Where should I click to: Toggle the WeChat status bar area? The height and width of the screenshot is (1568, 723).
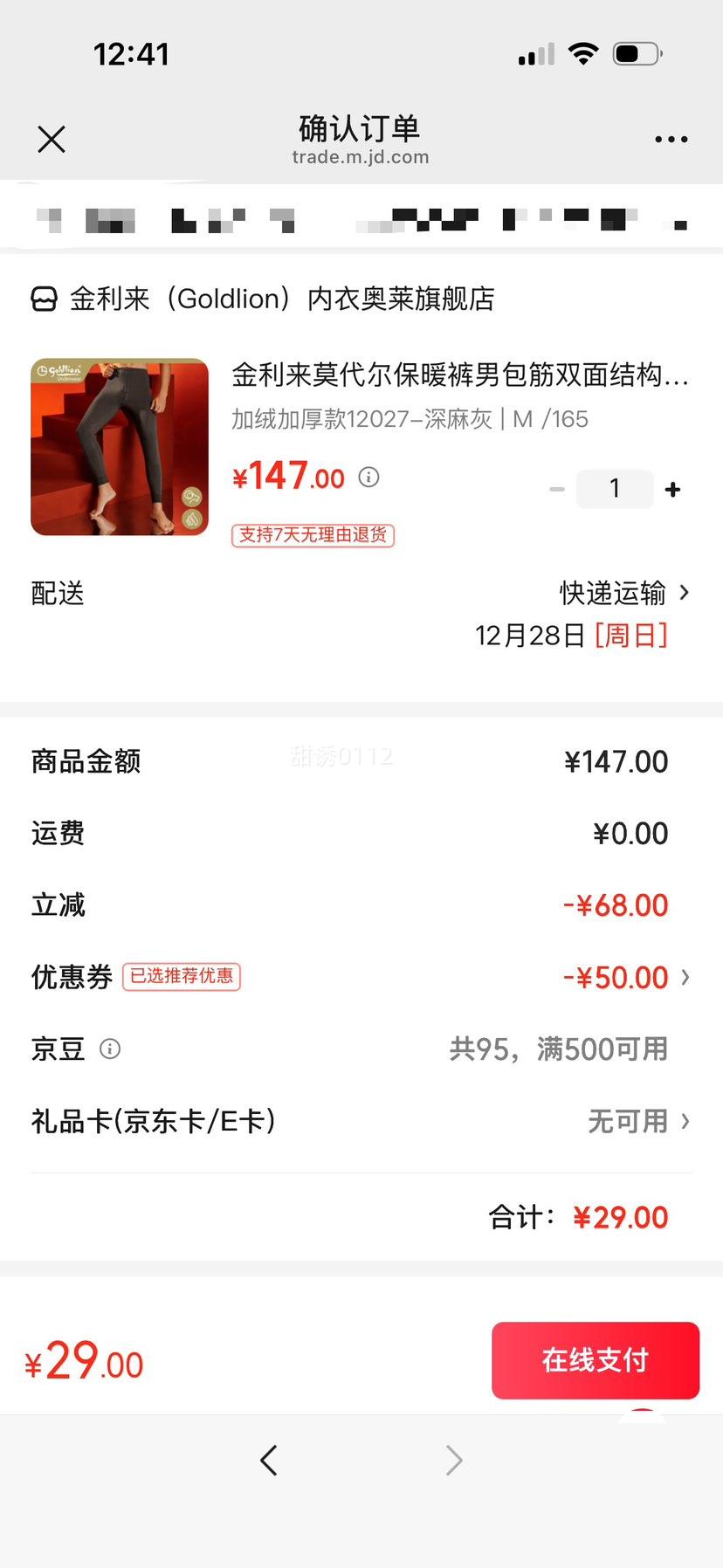coord(361,52)
